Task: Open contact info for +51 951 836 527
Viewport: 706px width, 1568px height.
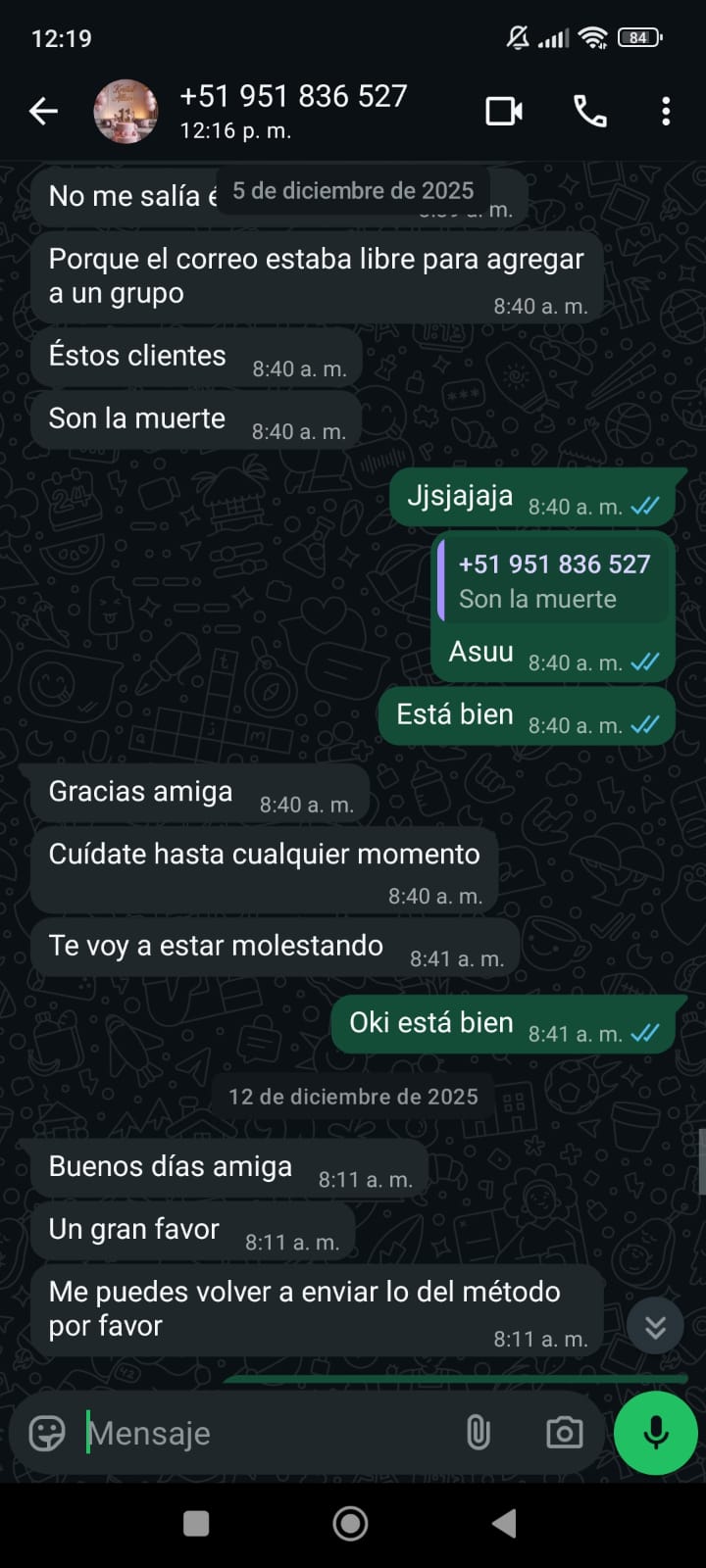Action: (294, 110)
